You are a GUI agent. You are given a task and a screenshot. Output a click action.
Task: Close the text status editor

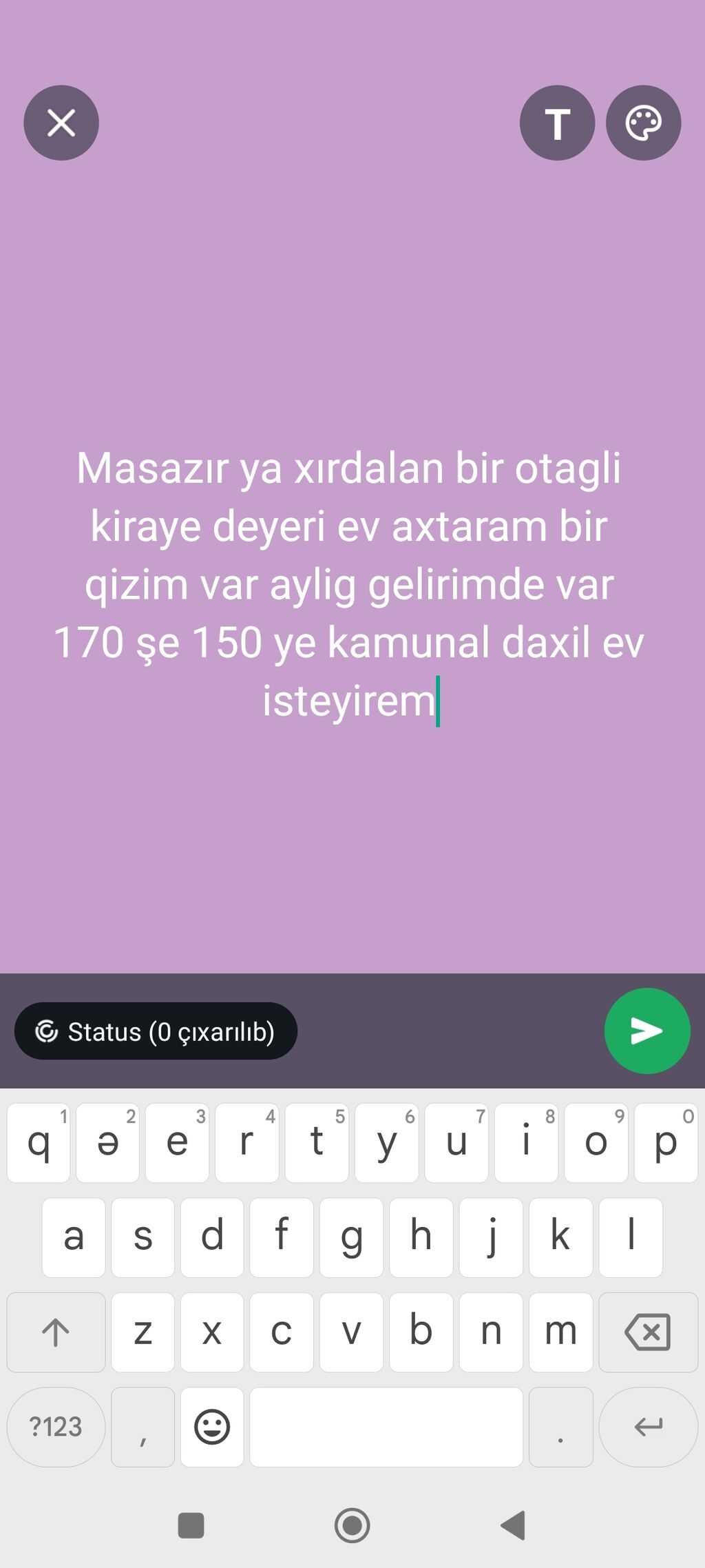click(61, 123)
